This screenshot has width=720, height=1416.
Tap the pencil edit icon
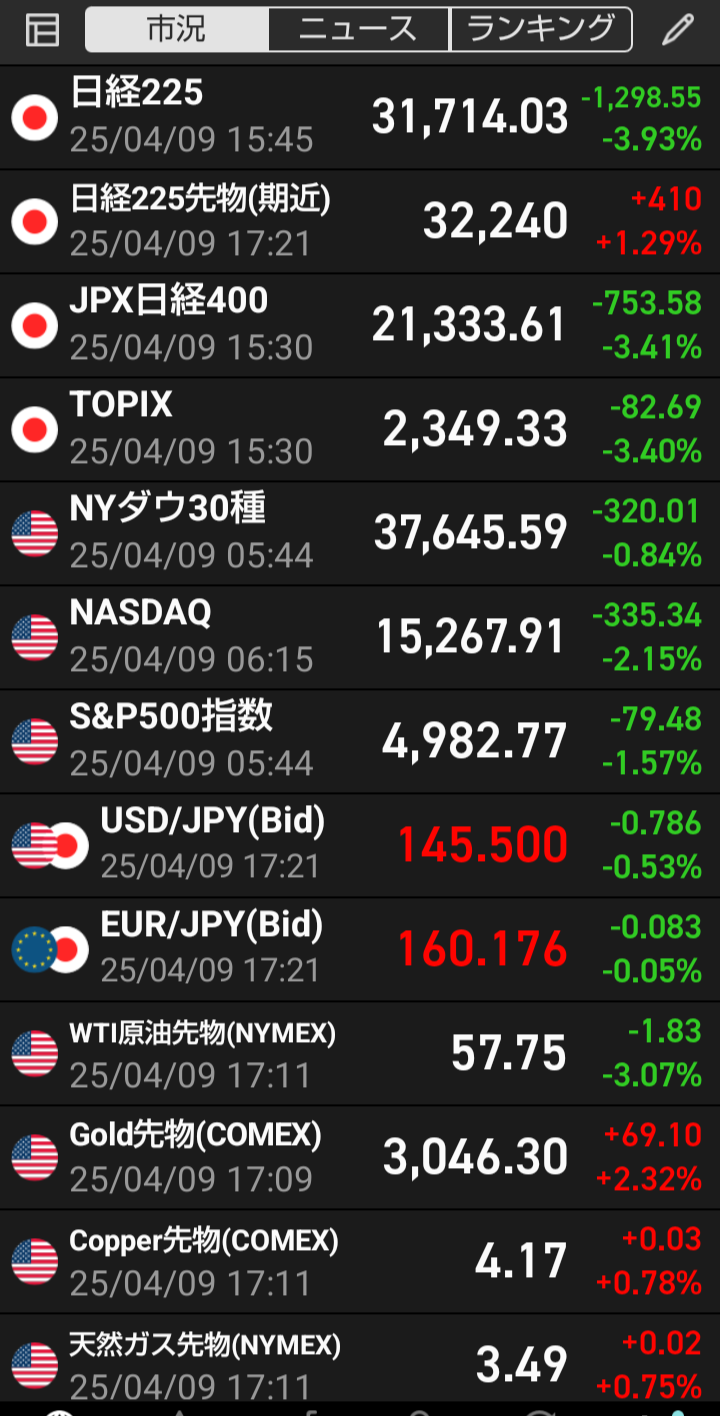coord(678,30)
